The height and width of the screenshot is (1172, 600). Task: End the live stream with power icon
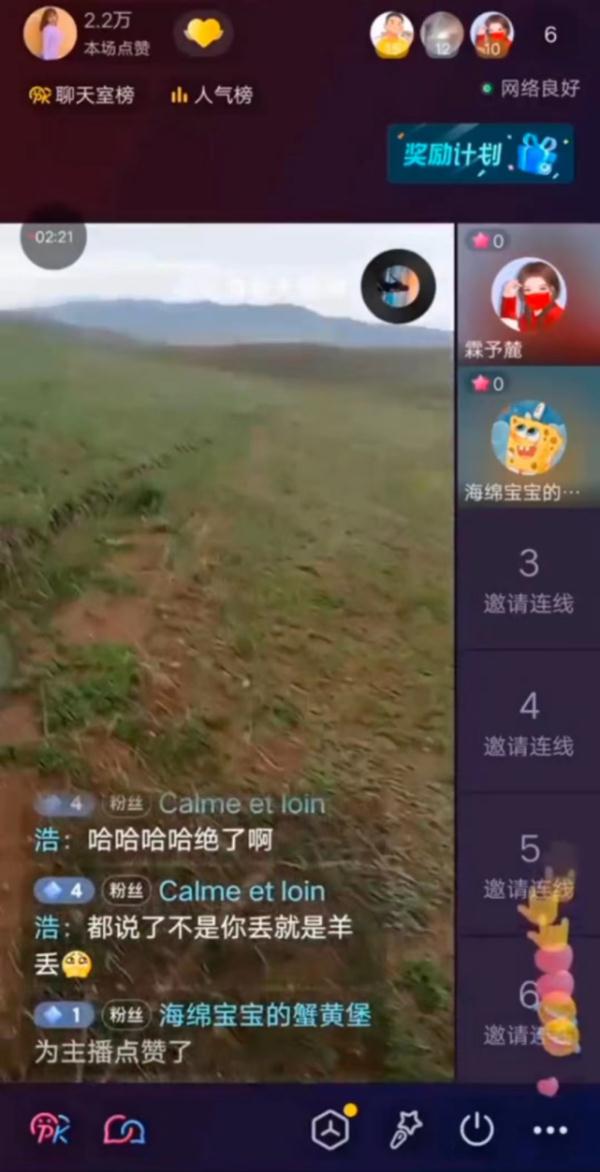[477, 1130]
